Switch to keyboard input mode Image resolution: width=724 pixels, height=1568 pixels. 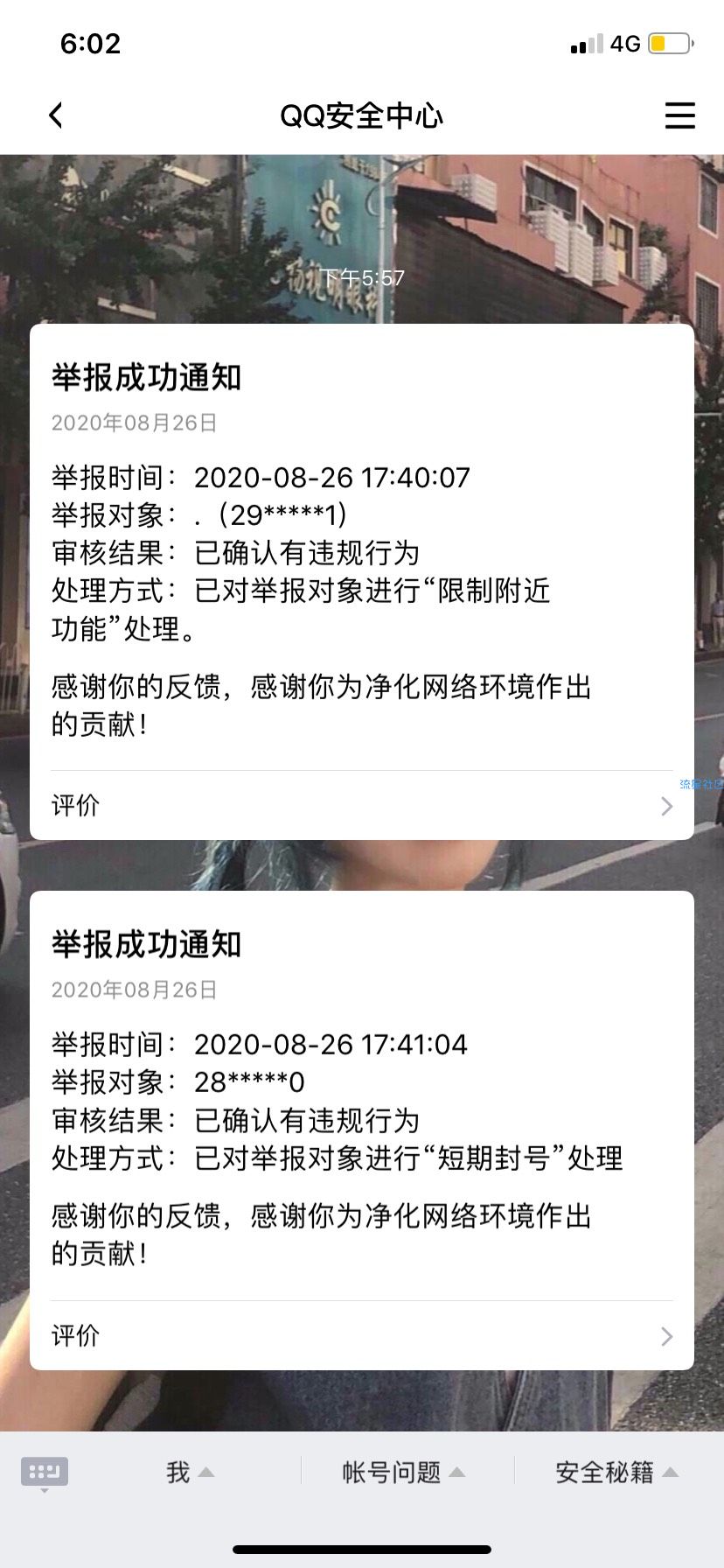click(45, 1473)
